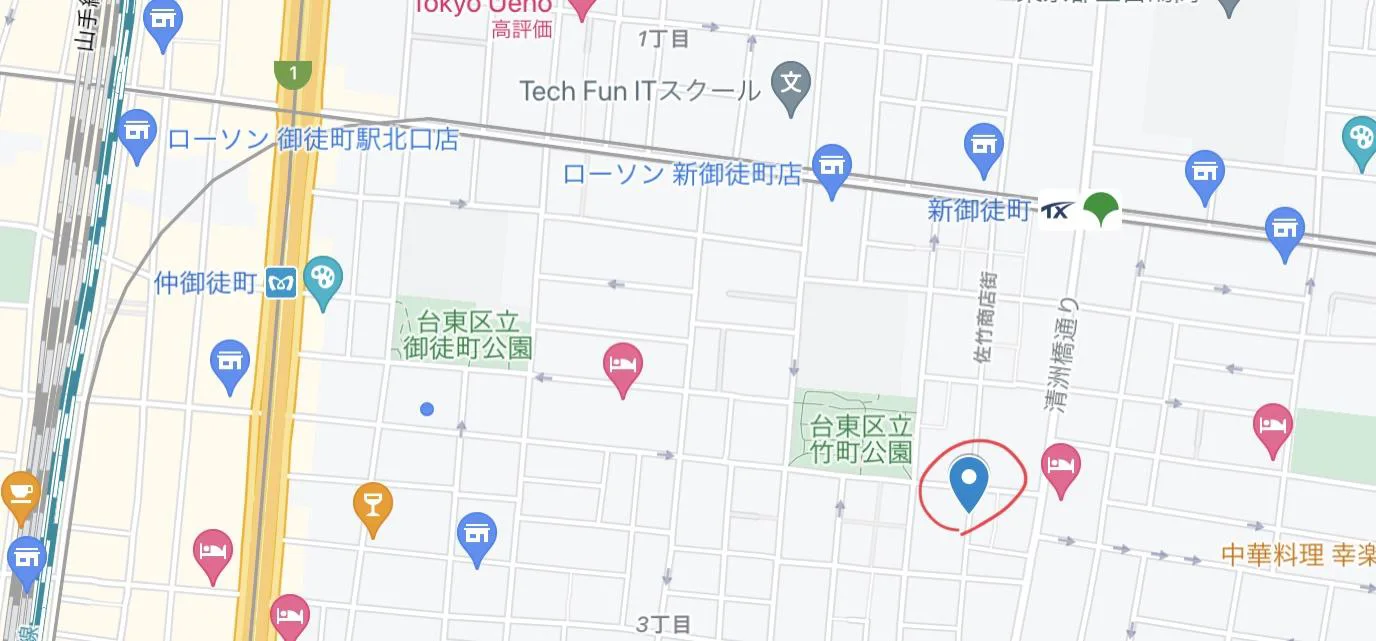
Task: Select 新御徒町 station marker
Action: [x=1080, y=210]
